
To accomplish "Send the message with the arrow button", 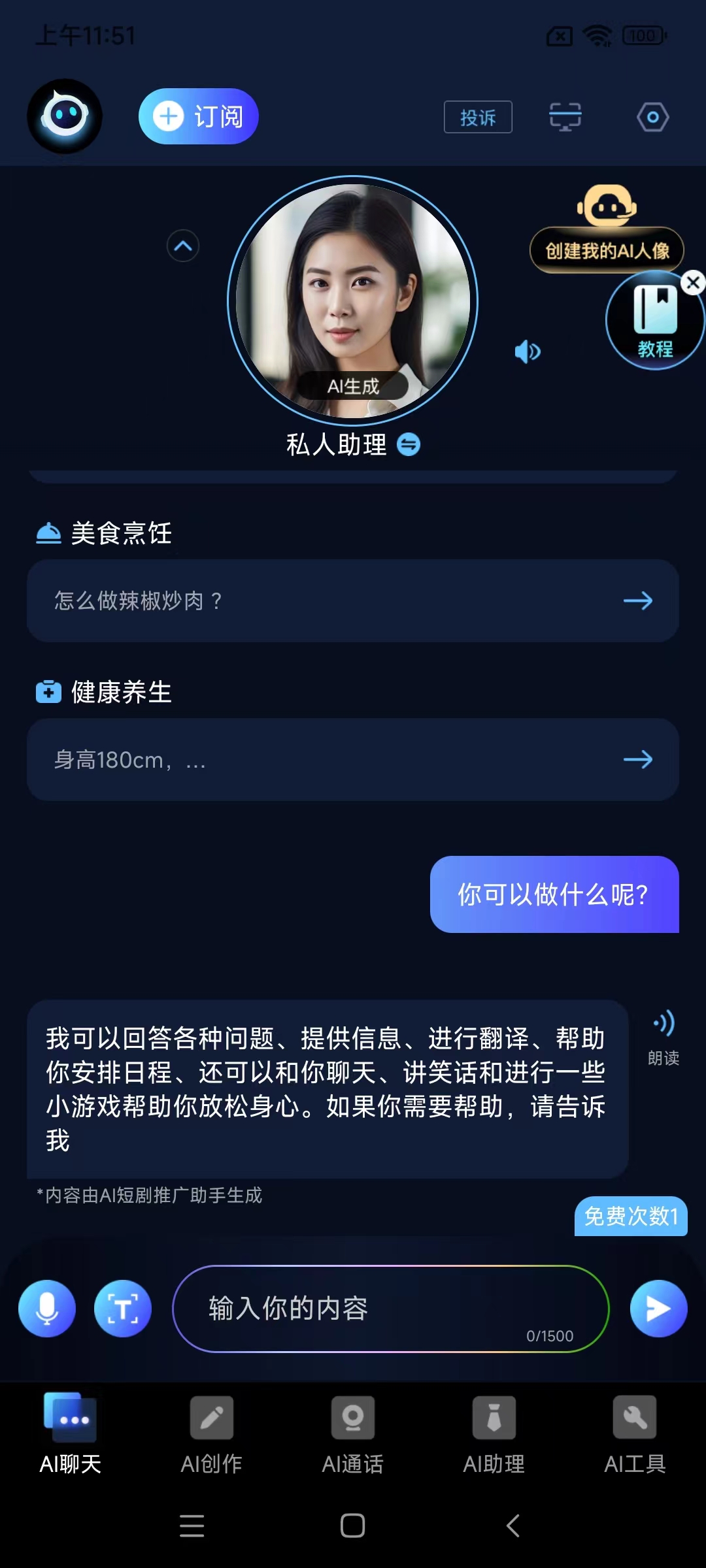I will (x=658, y=1309).
